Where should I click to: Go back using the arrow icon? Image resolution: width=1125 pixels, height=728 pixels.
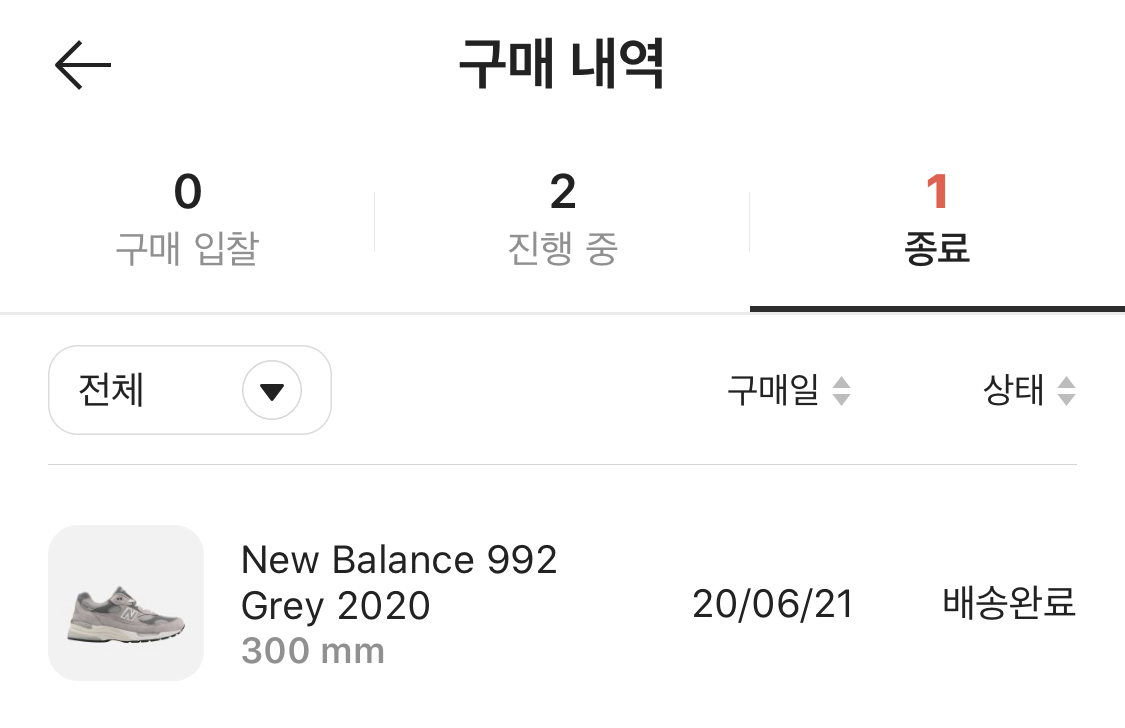point(83,67)
